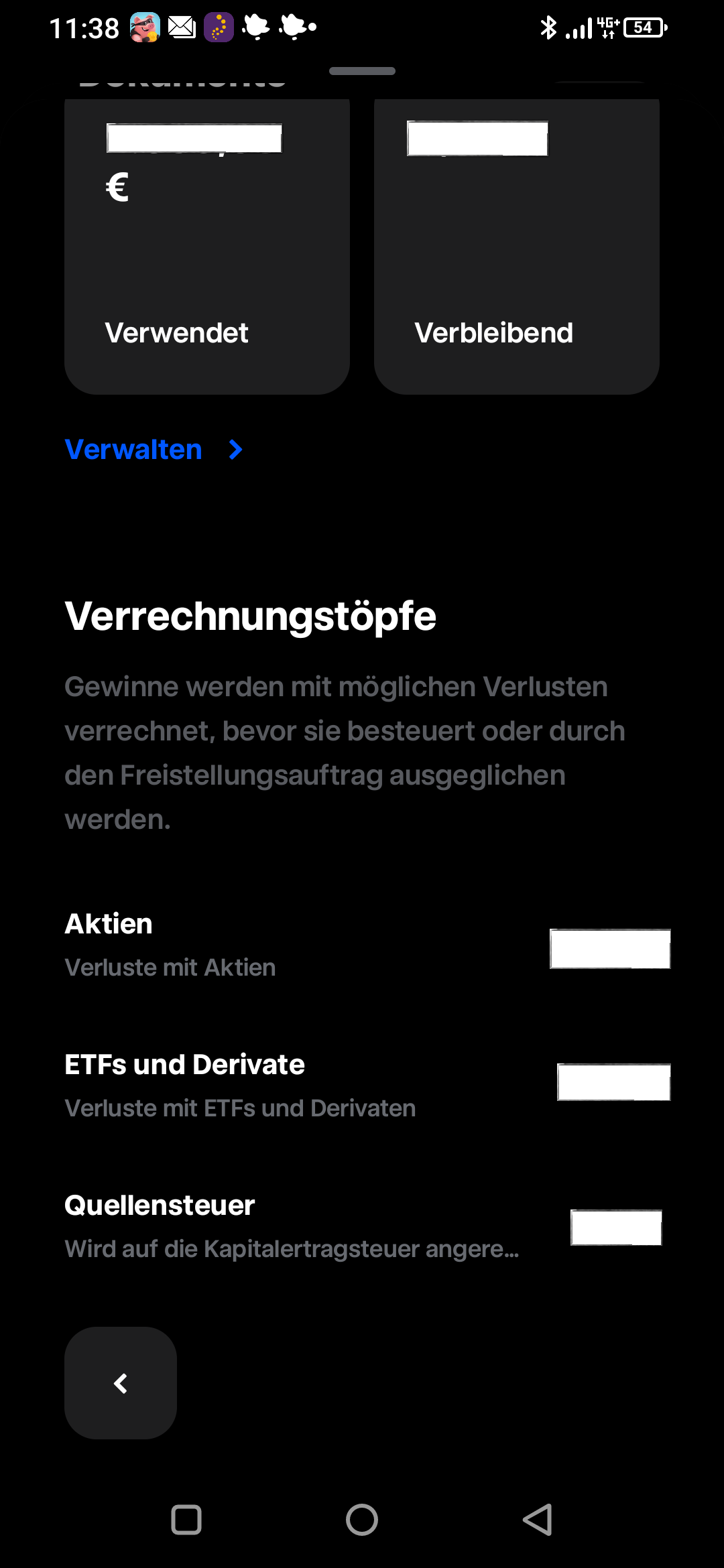Open the Verwalten link
The height and width of the screenshot is (1568, 724).
153,450
